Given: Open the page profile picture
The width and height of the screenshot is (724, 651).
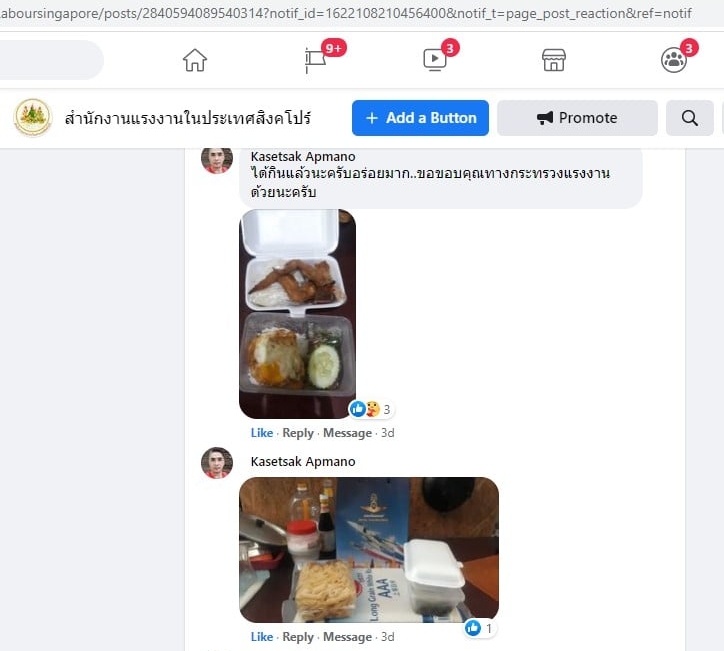Looking at the screenshot, I should [x=32, y=117].
